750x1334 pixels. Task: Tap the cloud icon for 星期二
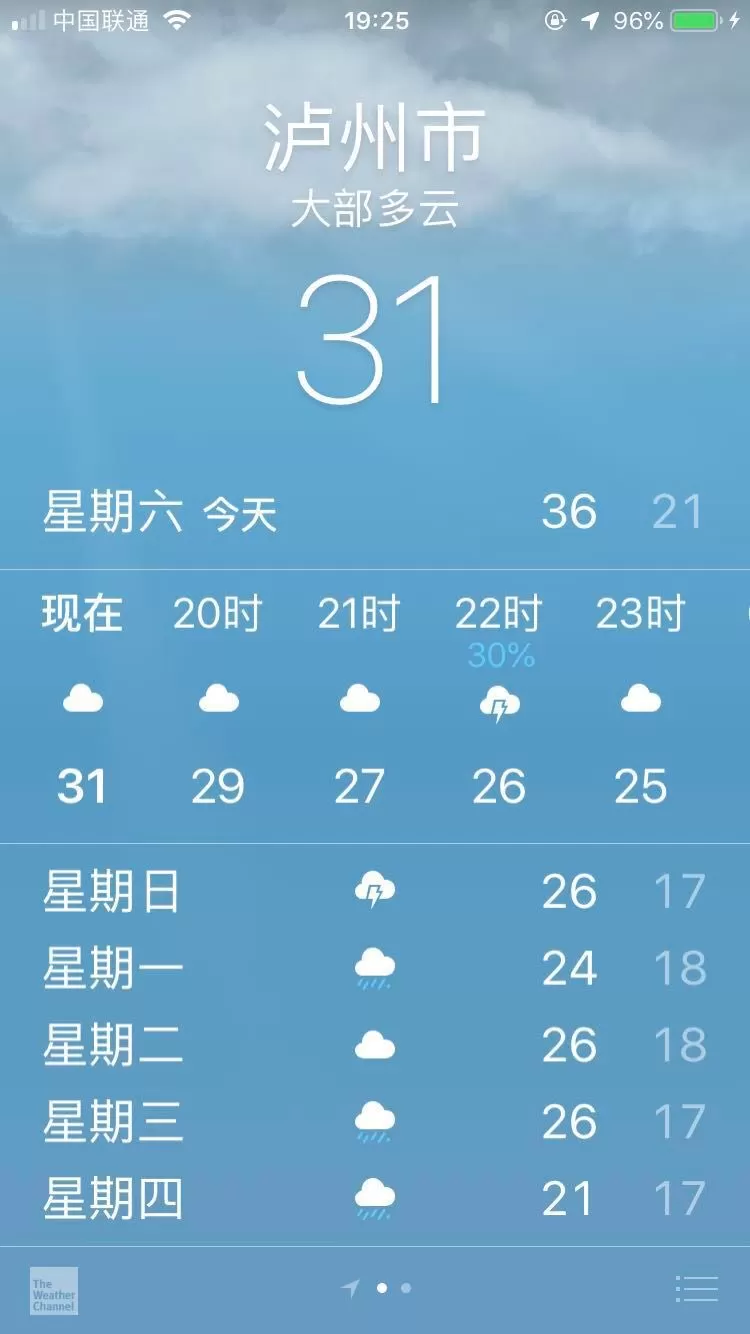(x=374, y=1044)
